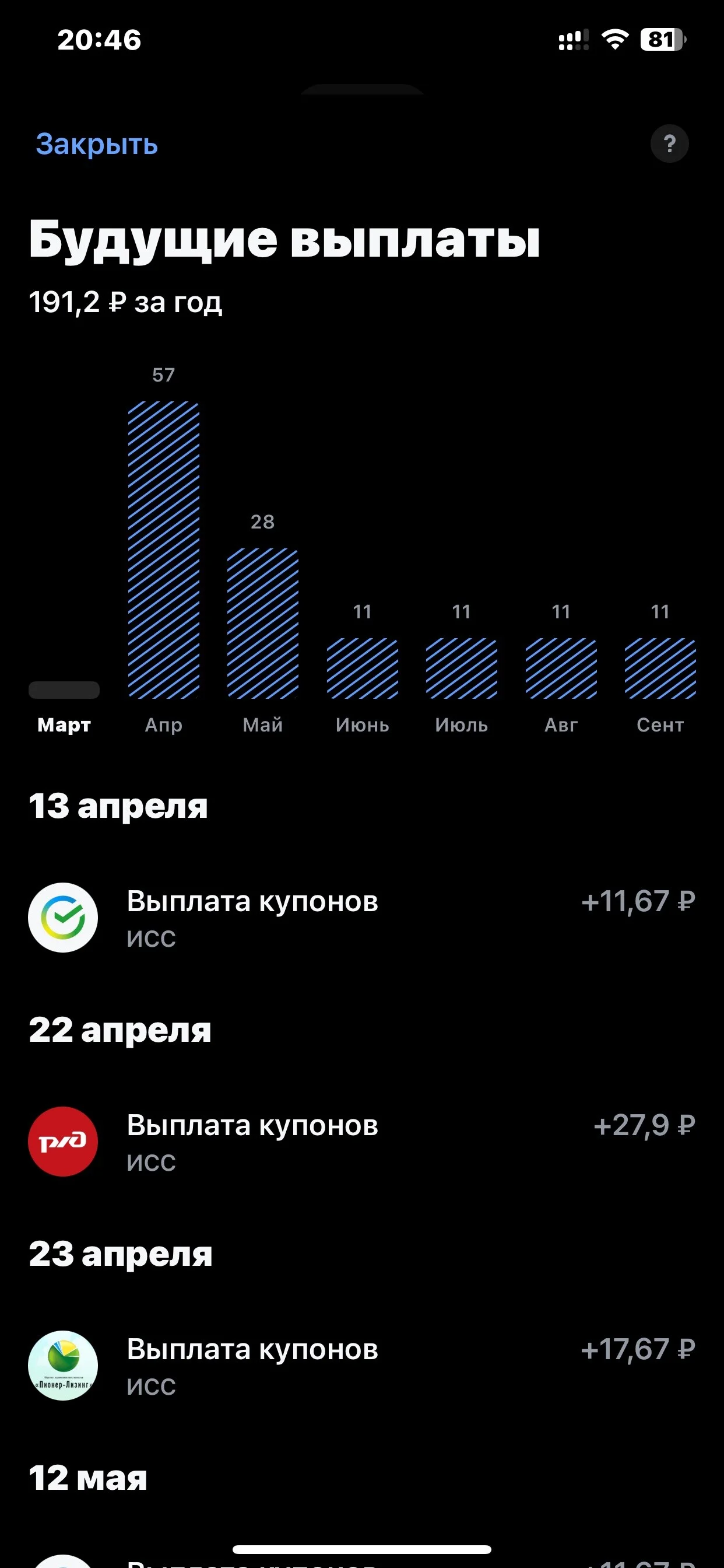
Task: Tap Закрыть to close the payouts sheet
Action: click(x=97, y=144)
